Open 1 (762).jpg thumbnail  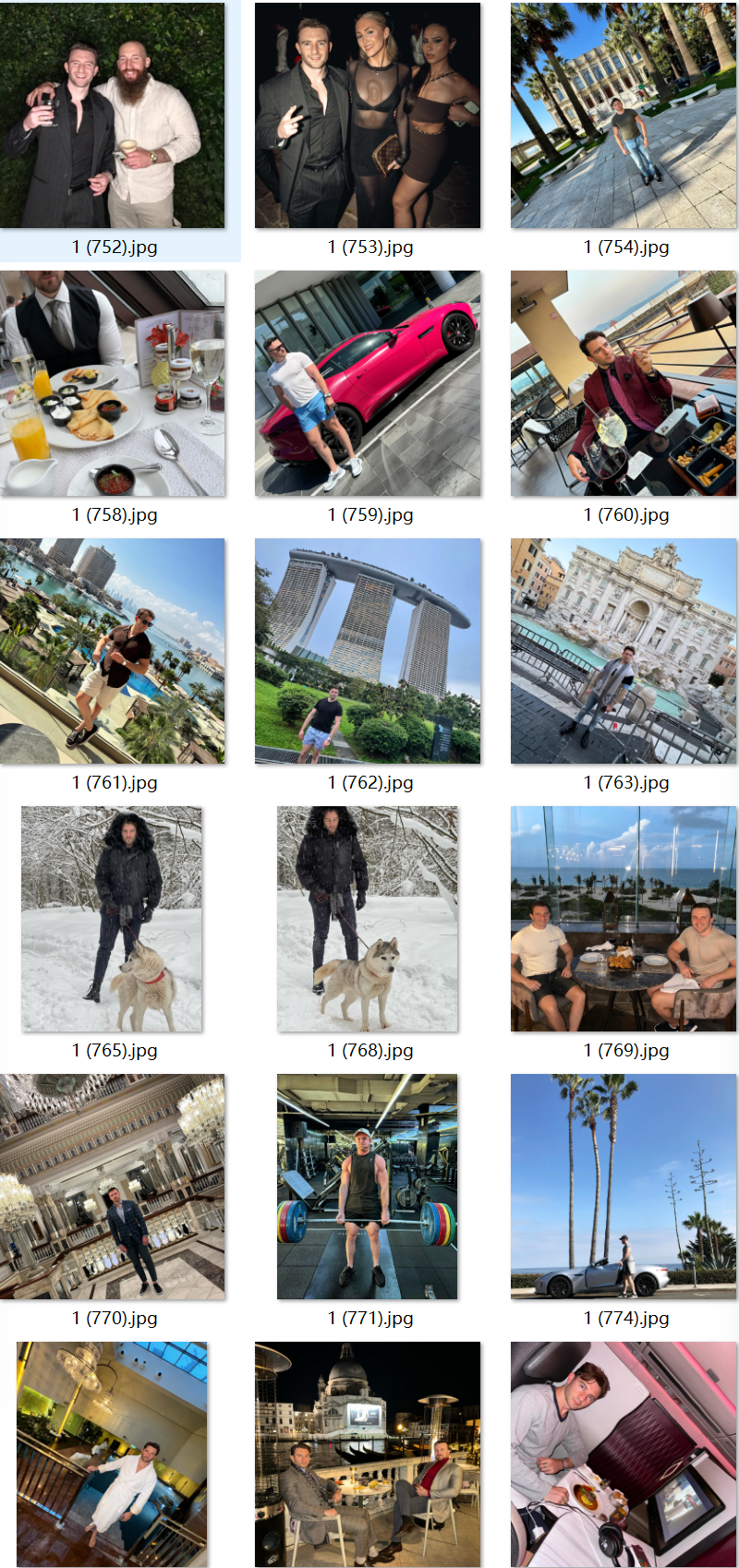[x=368, y=651]
